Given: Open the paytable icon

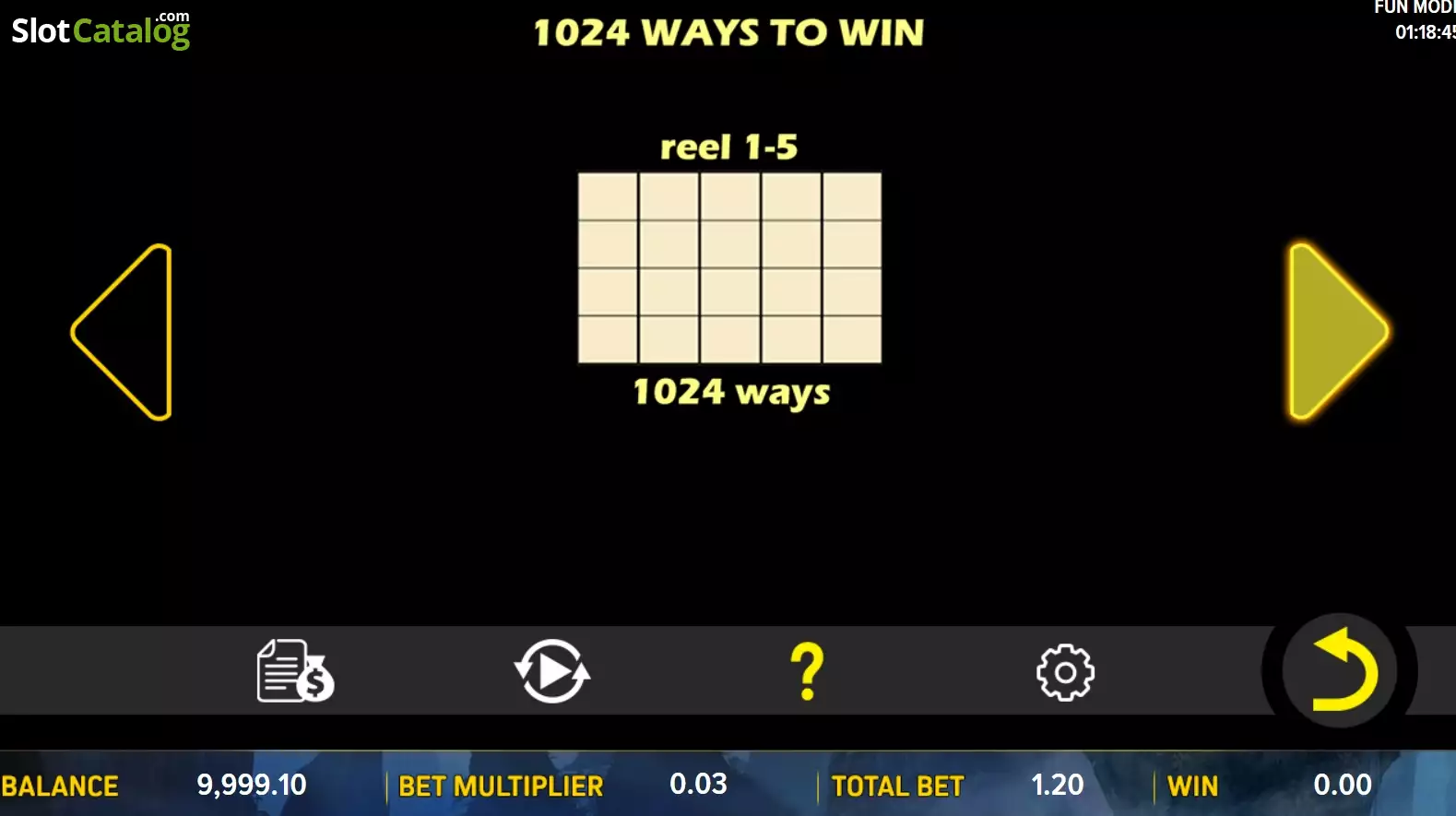Looking at the screenshot, I should tap(295, 671).
